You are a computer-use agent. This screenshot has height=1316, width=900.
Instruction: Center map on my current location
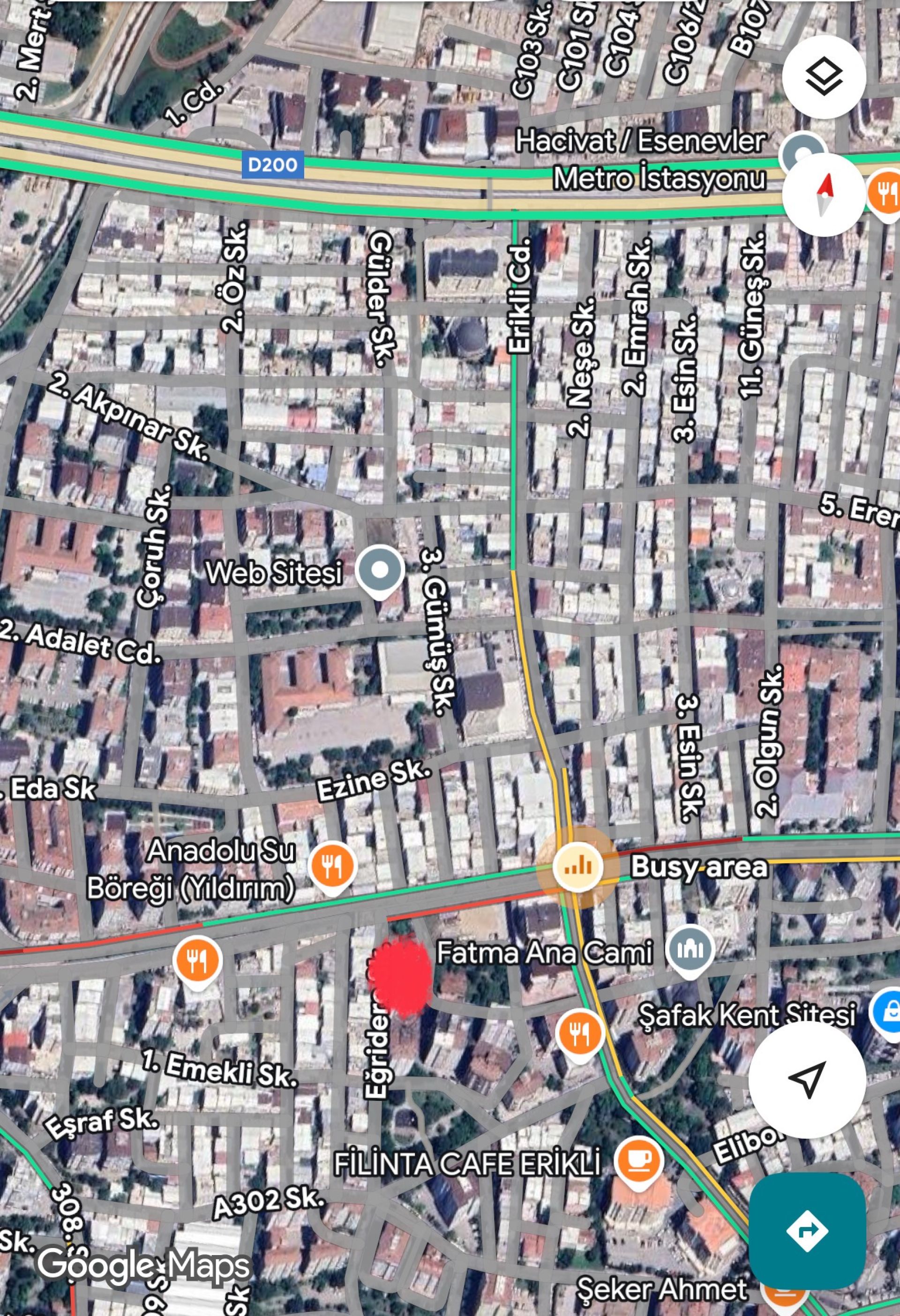(807, 1079)
